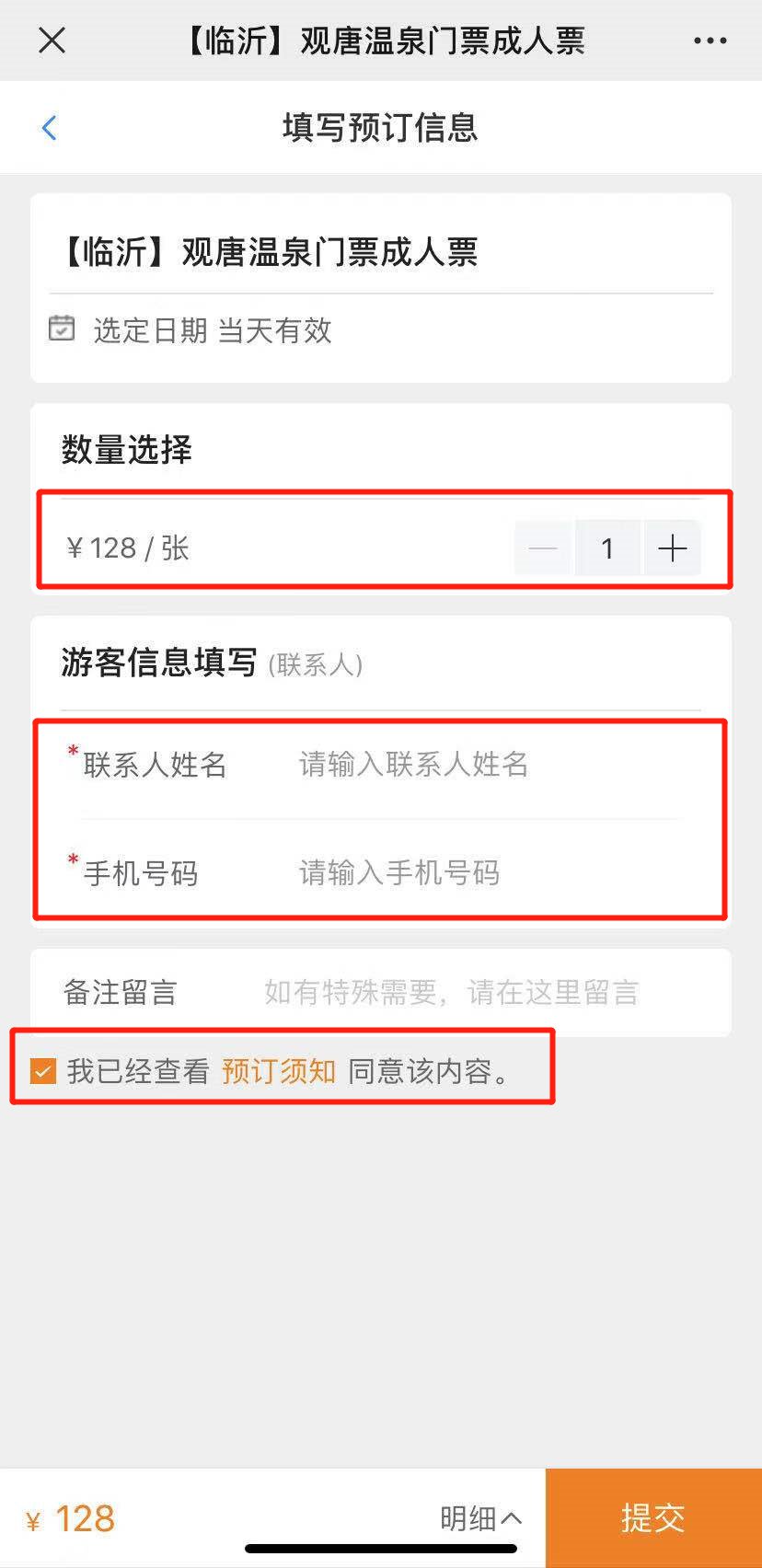The height and width of the screenshot is (1568, 762).
Task: Open the three-dot overflow menu
Action: (x=710, y=40)
